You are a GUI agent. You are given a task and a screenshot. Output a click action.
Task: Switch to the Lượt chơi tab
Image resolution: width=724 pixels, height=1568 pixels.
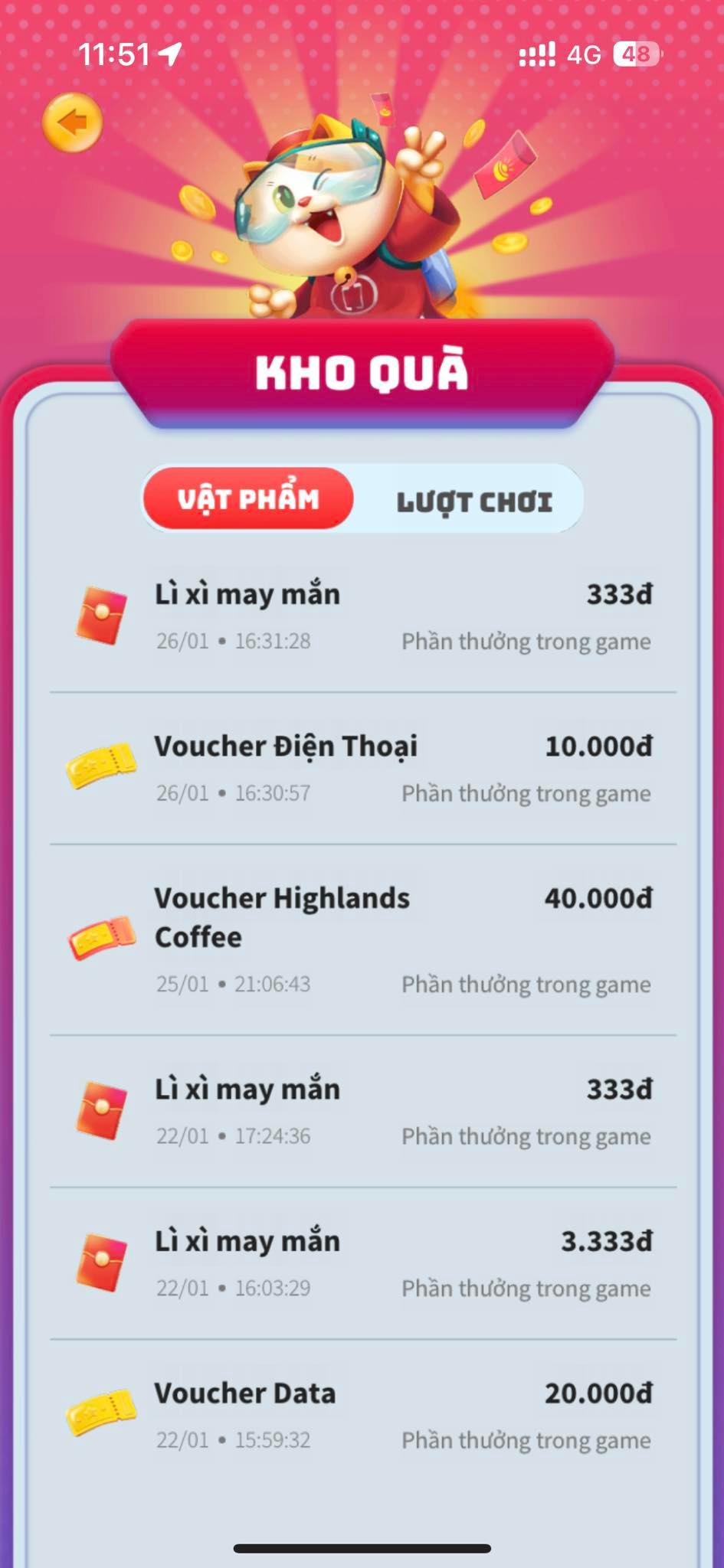[473, 501]
